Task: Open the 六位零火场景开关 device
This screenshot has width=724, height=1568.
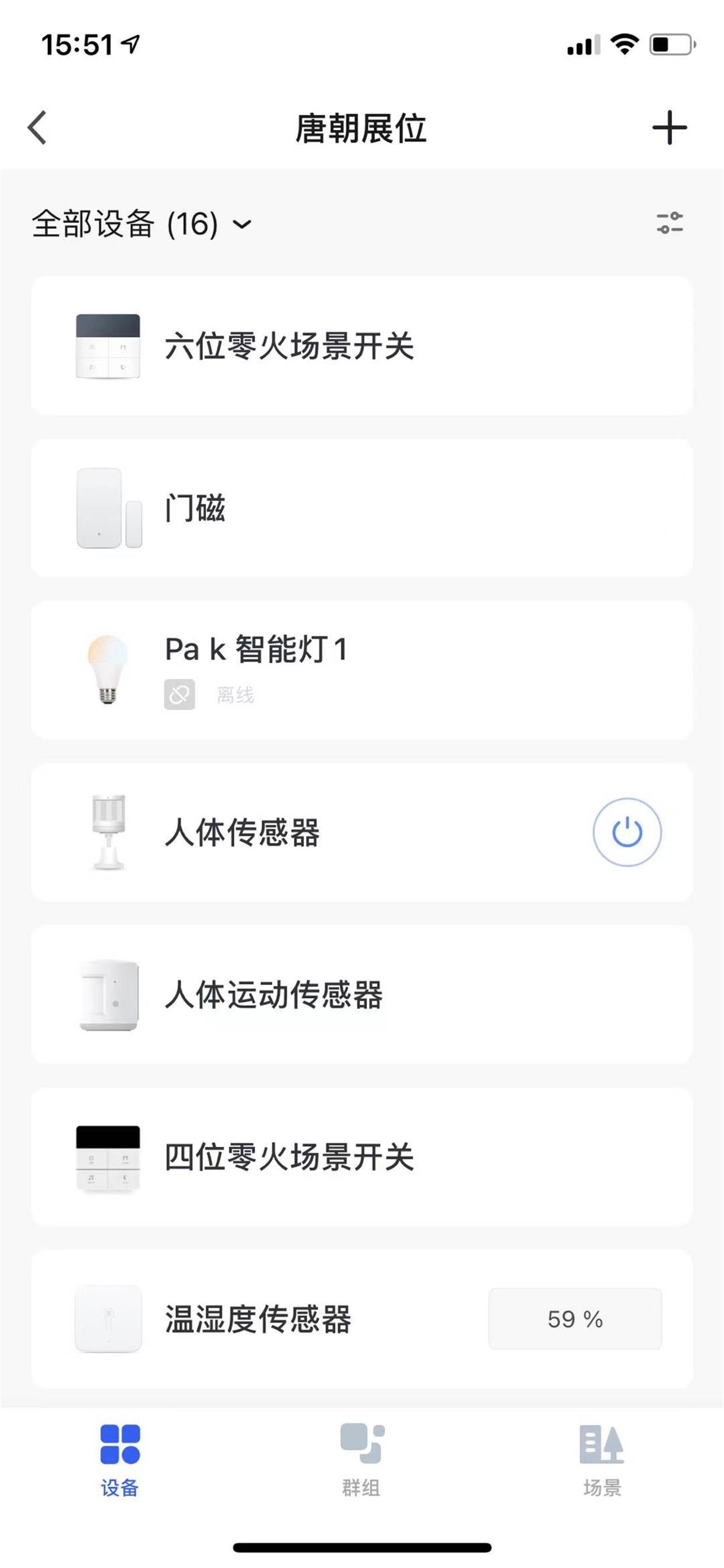Action: tap(361, 346)
